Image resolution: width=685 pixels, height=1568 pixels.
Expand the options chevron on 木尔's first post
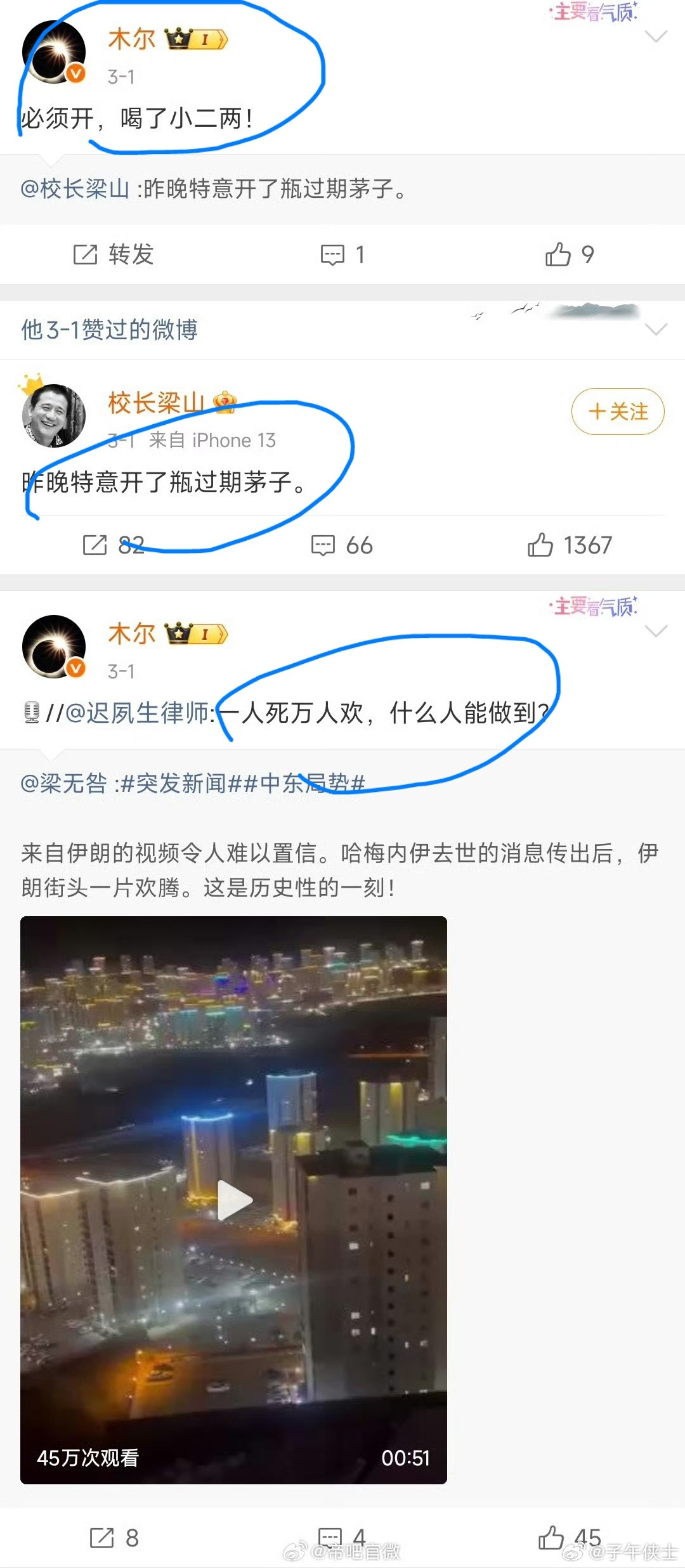pyautogui.click(x=657, y=35)
